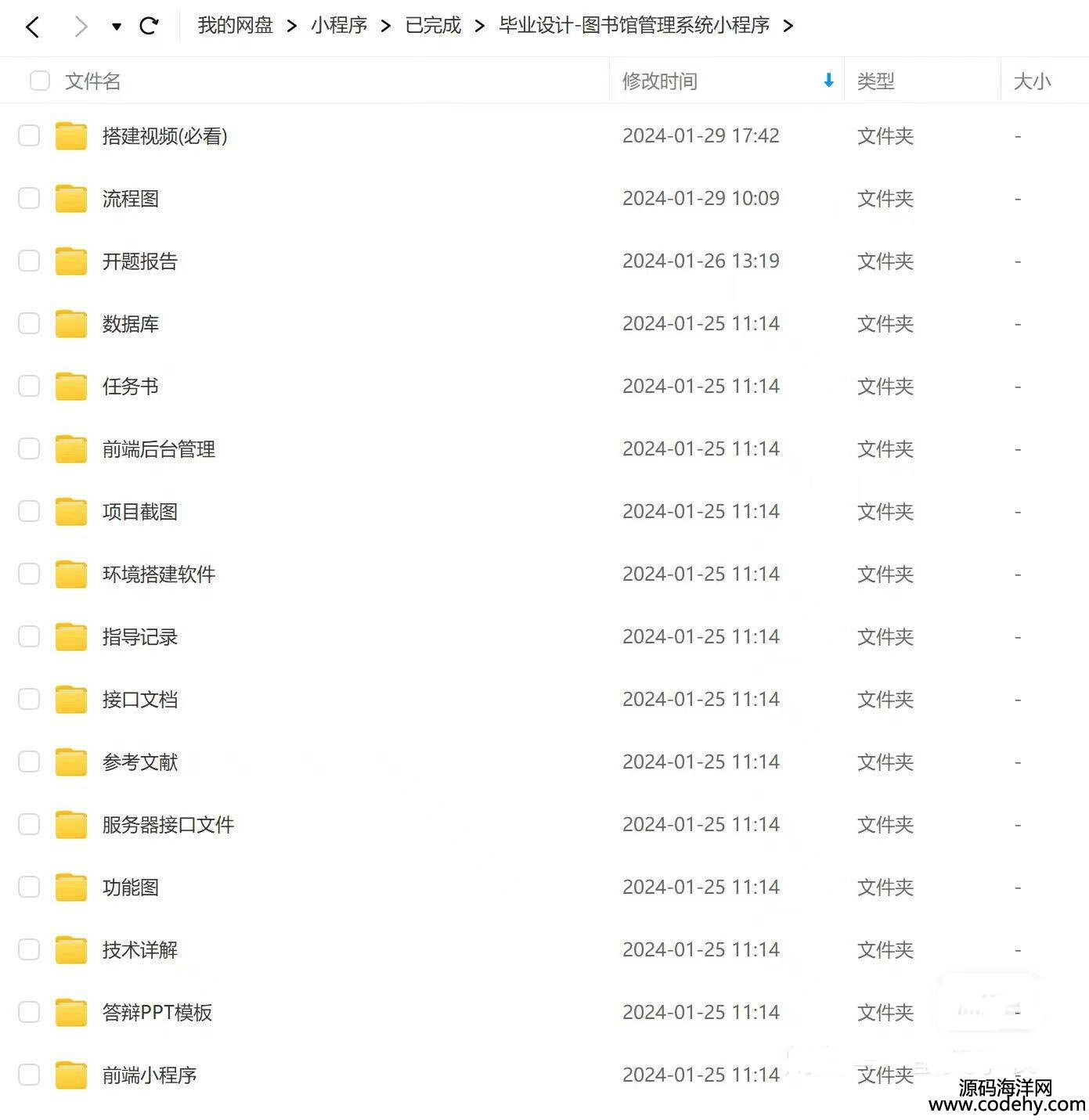Refresh the file list
Screen dimensions: 1089x1120
[x=149, y=27]
